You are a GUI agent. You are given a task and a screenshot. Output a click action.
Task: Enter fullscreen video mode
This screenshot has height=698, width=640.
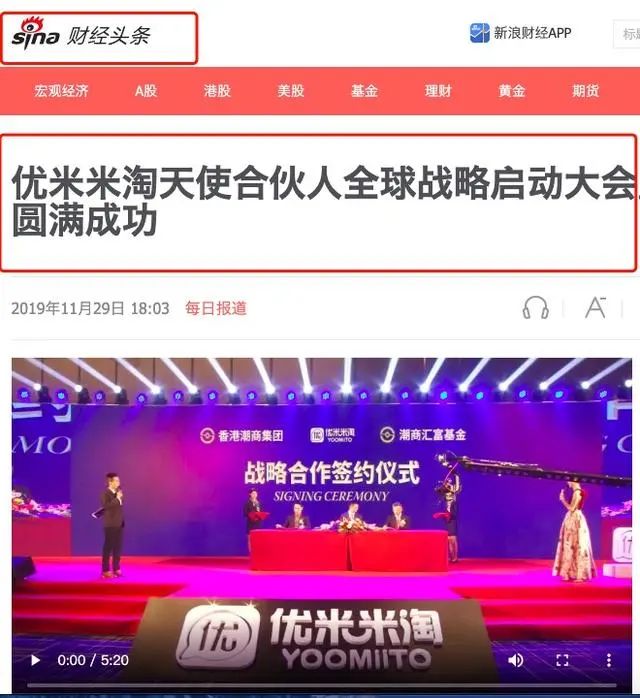pyautogui.click(x=563, y=660)
